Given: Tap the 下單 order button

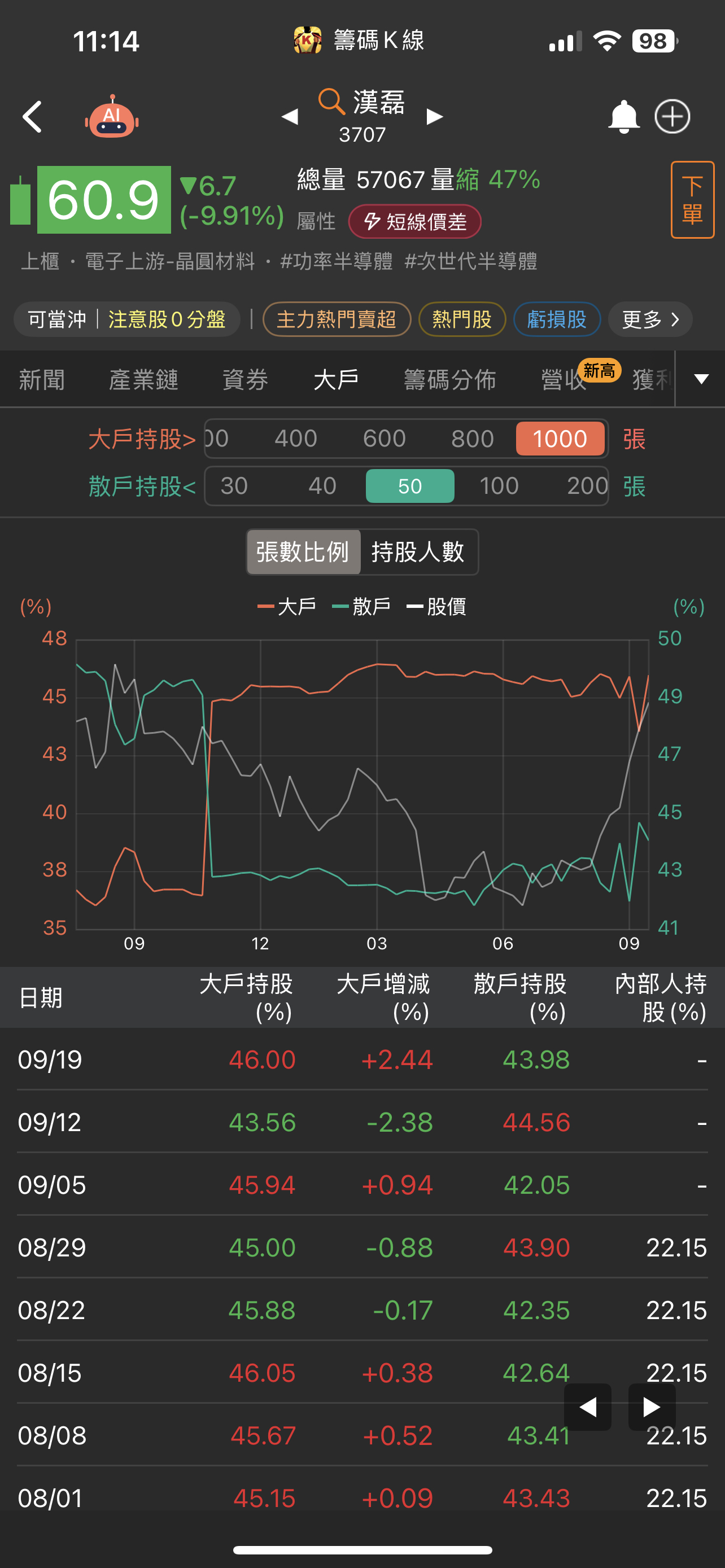Looking at the screenshot, I should click(x=692, y=200).
